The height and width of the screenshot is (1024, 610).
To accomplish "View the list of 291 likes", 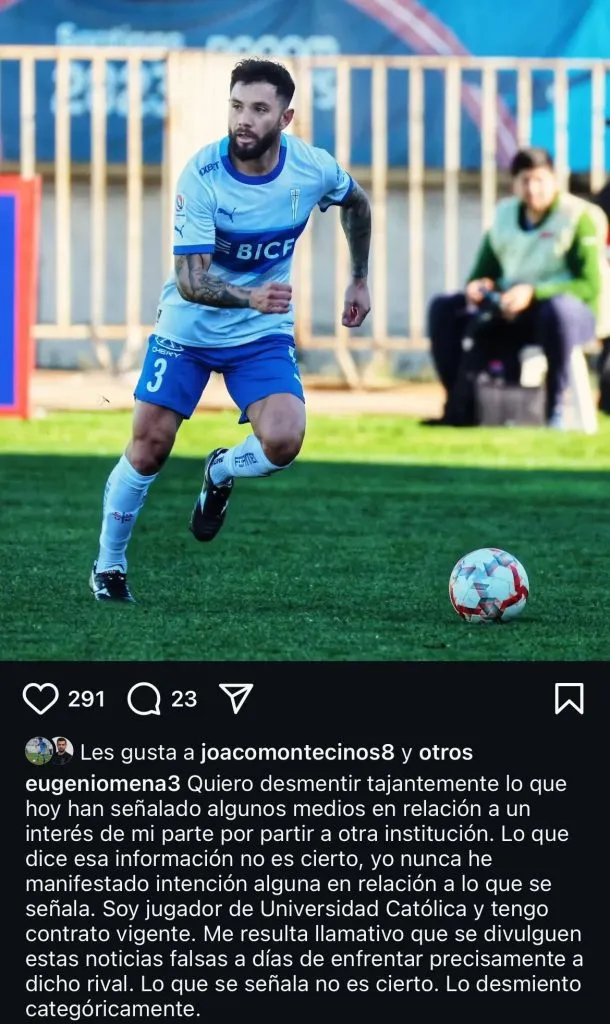I will coord(86,698).
